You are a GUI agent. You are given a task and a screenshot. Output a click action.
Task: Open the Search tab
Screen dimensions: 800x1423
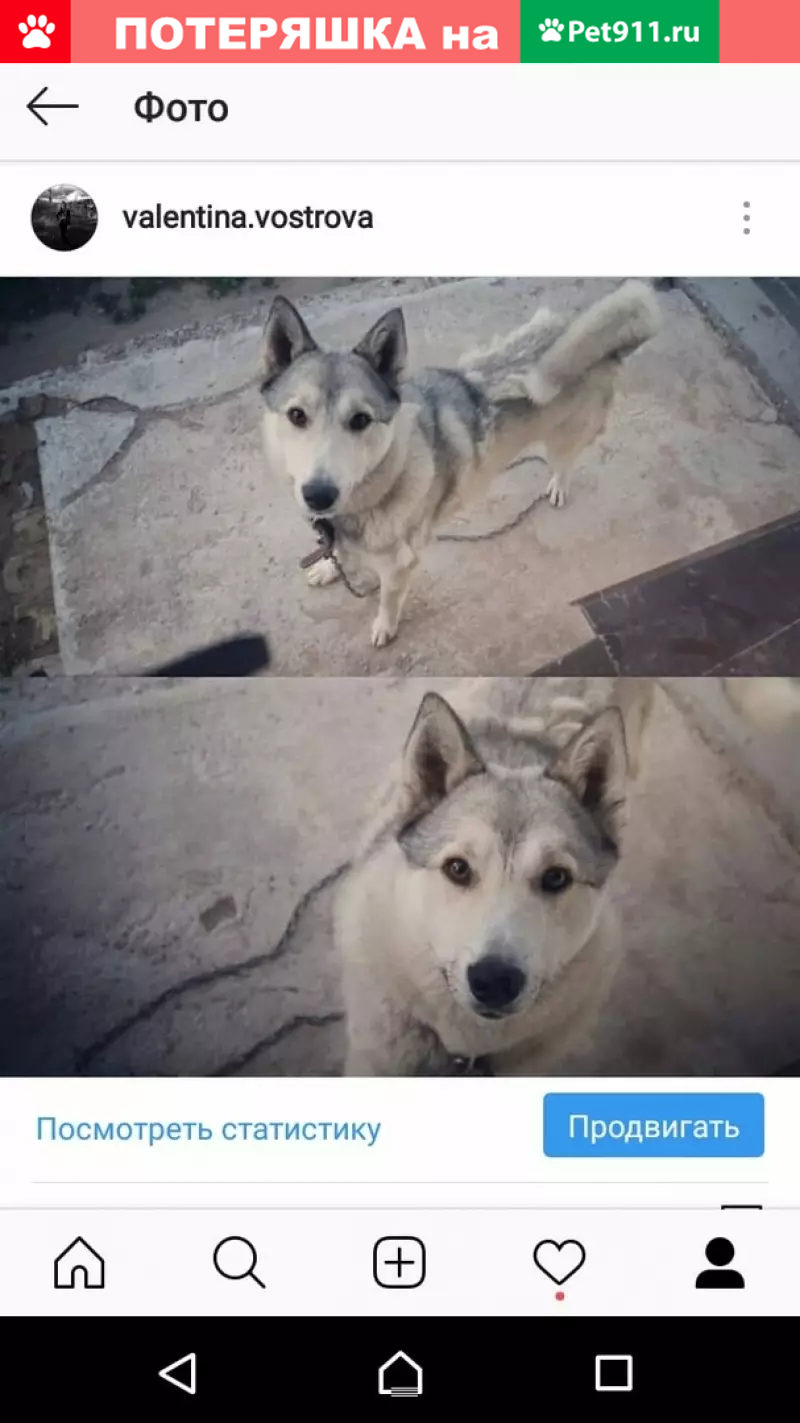tap(239, 1262)
